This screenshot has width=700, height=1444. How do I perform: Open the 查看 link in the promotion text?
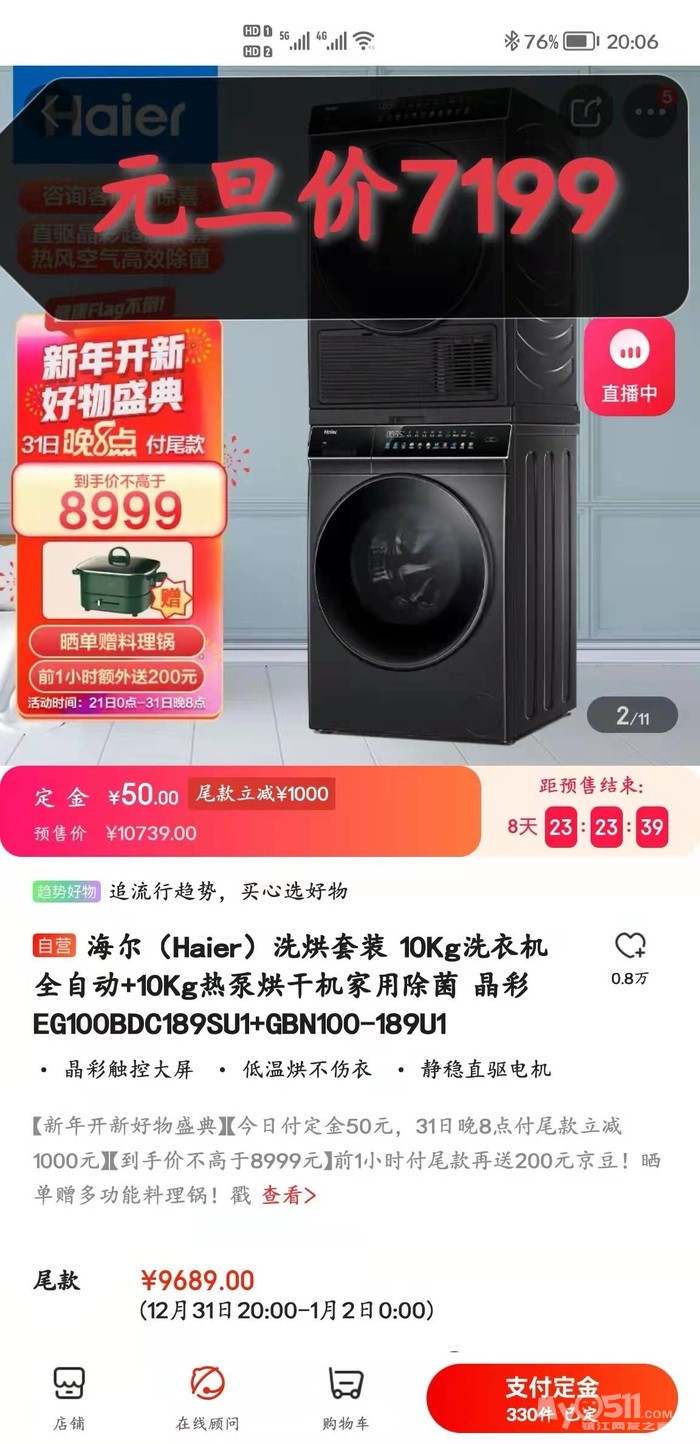(289, 1195)
